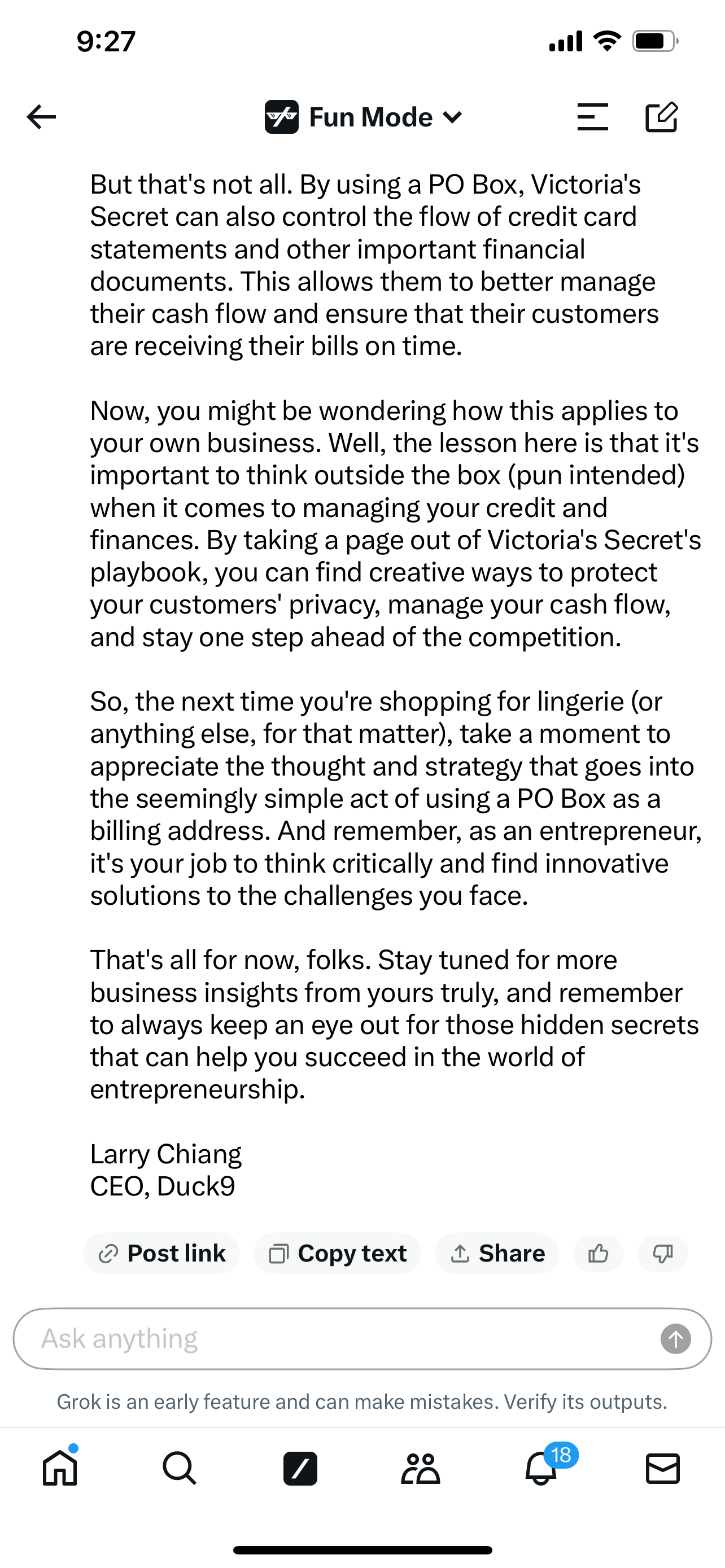Tap the Post link button
The image size is (725, 1568).
tap(161, 1253)
